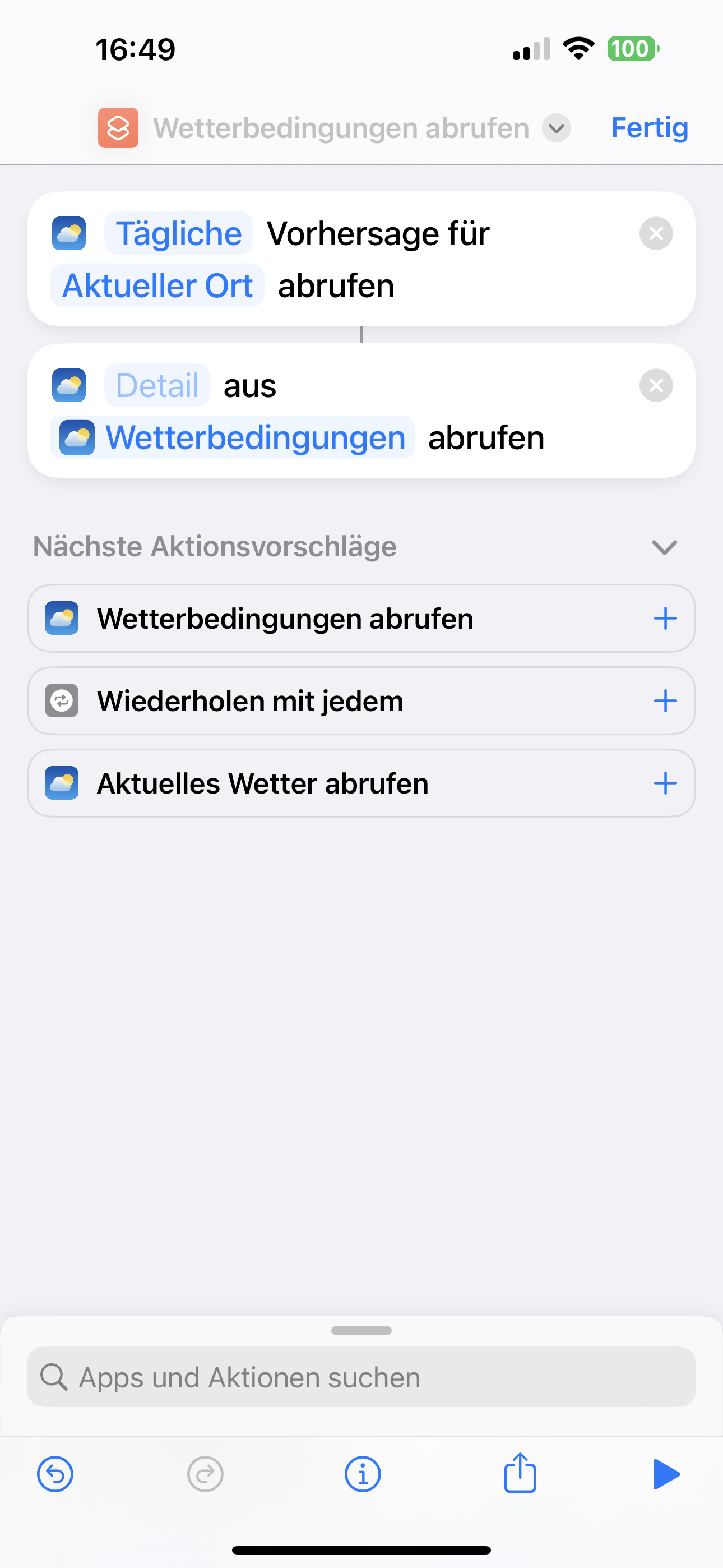Tap Fertig to finish editing
Viewport: 723px width, 1568px height.
pos(649,128)
